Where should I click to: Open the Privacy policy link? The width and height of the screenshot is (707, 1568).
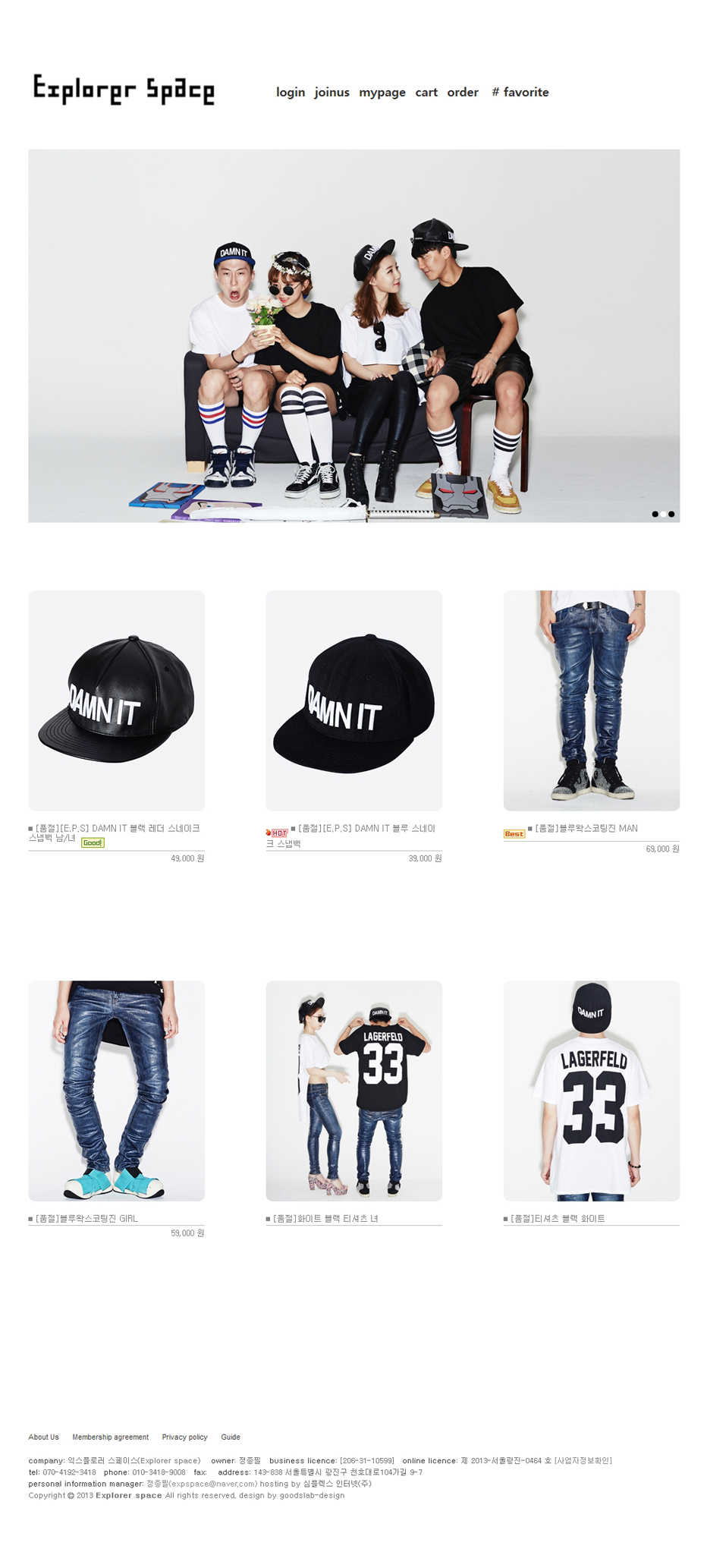pyautogui.click(x=184, y=1437)
